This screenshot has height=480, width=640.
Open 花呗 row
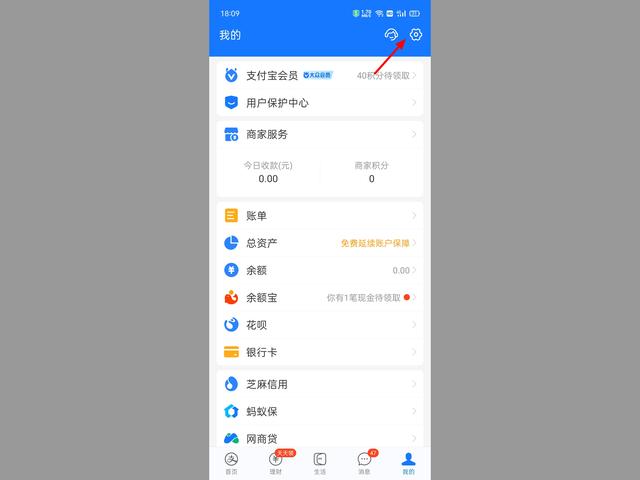click(x=320, y=325)
